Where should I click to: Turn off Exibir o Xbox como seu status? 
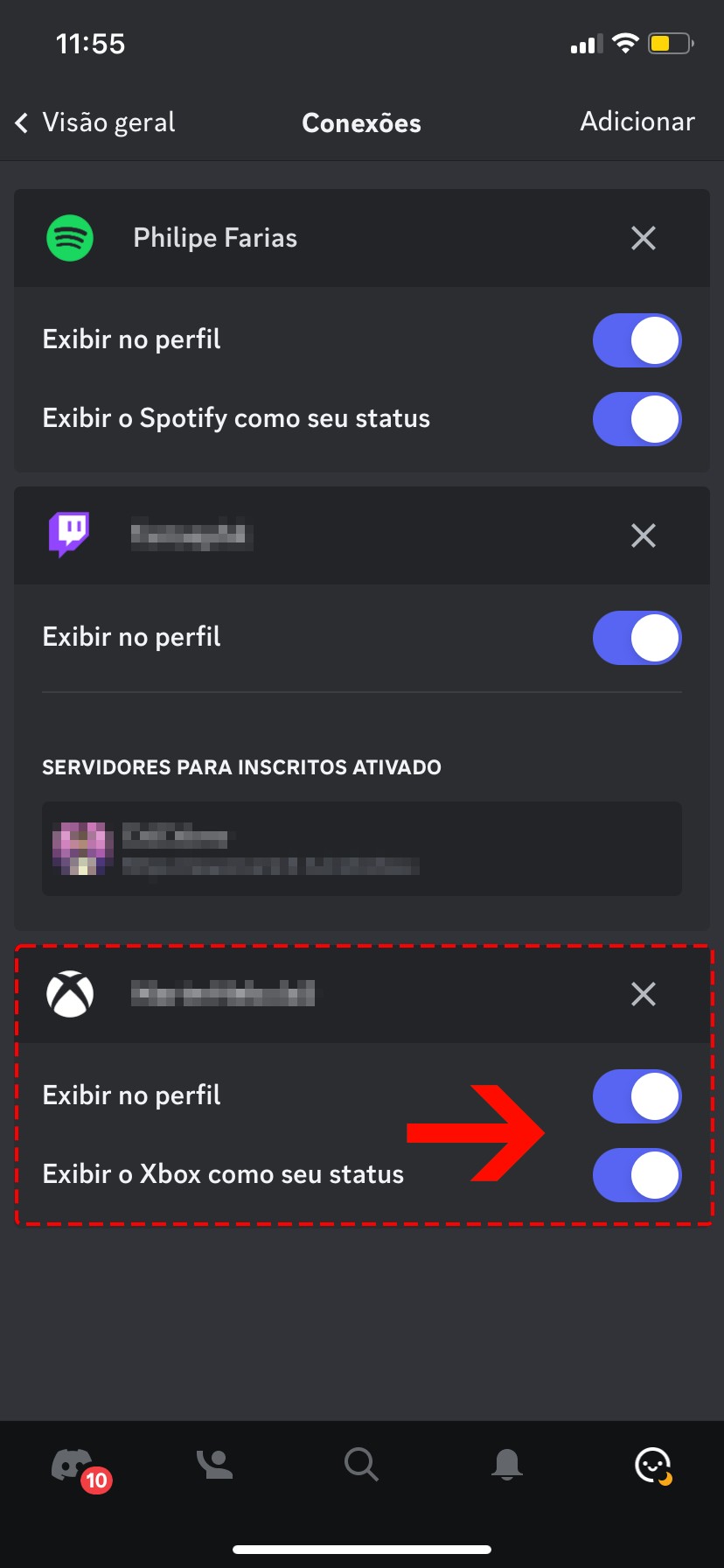(637, 1175)
